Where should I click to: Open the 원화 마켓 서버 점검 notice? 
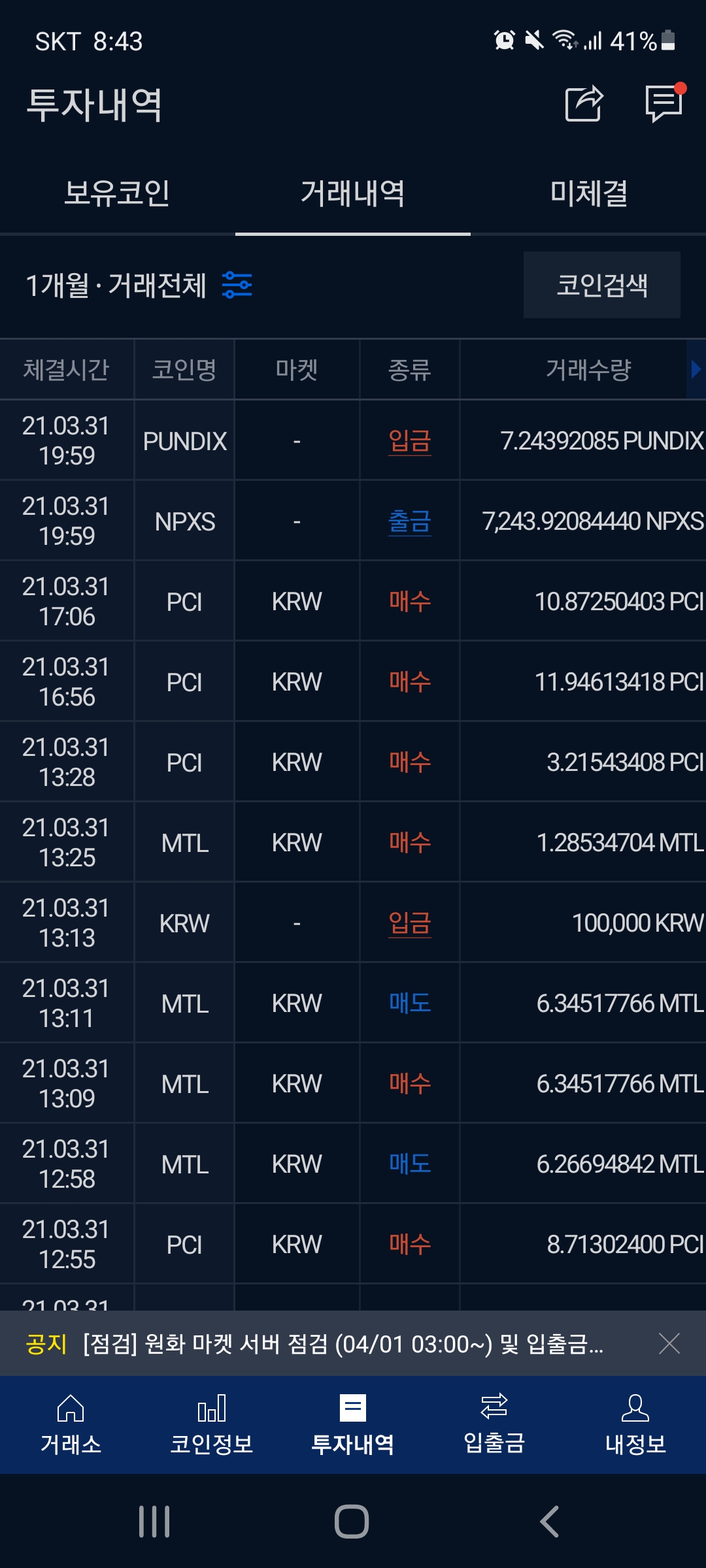343,1344
